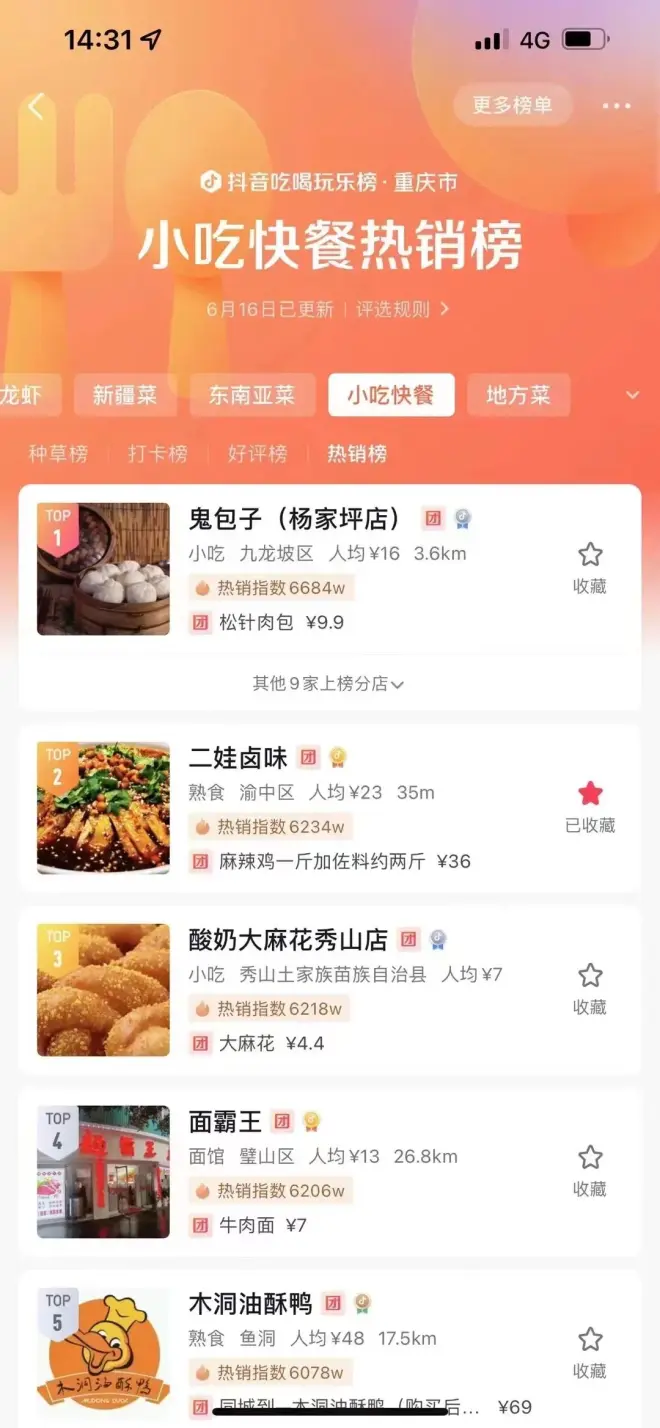Image resolution: width=660 pixels, height=1428 pixels.
Task: View the 好评榜 ranking
Action: point(257,454)
